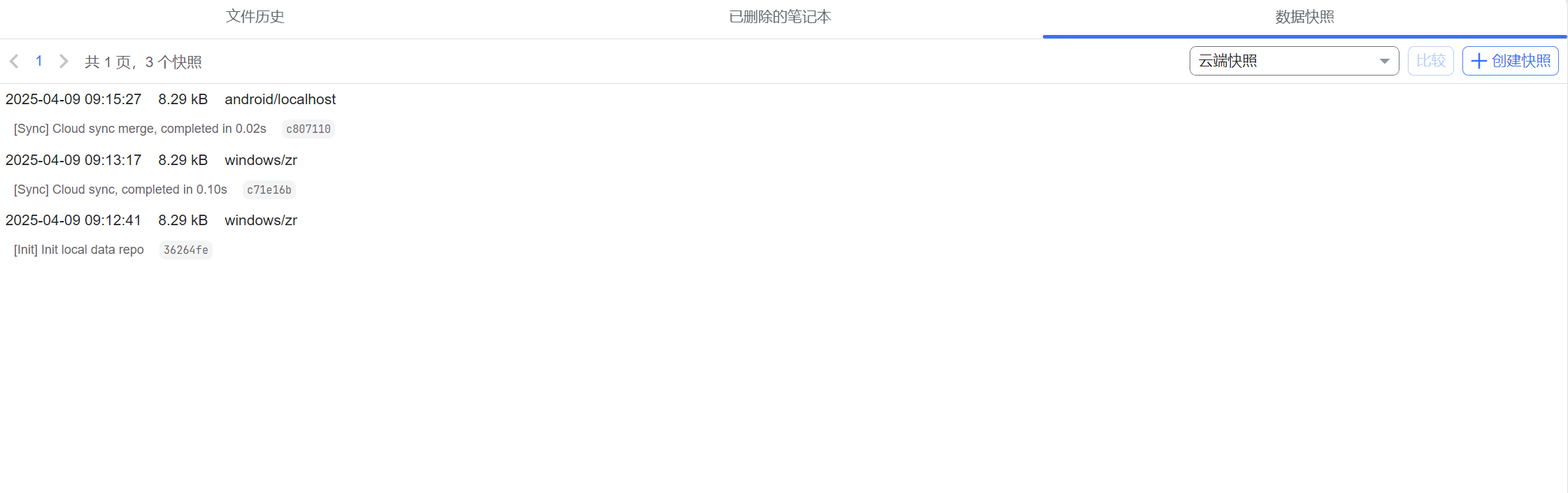The width and height of the screenshot is (1568, 493).
Task: Tap the 36264fe snapshot ID
Action: point(185,250)
